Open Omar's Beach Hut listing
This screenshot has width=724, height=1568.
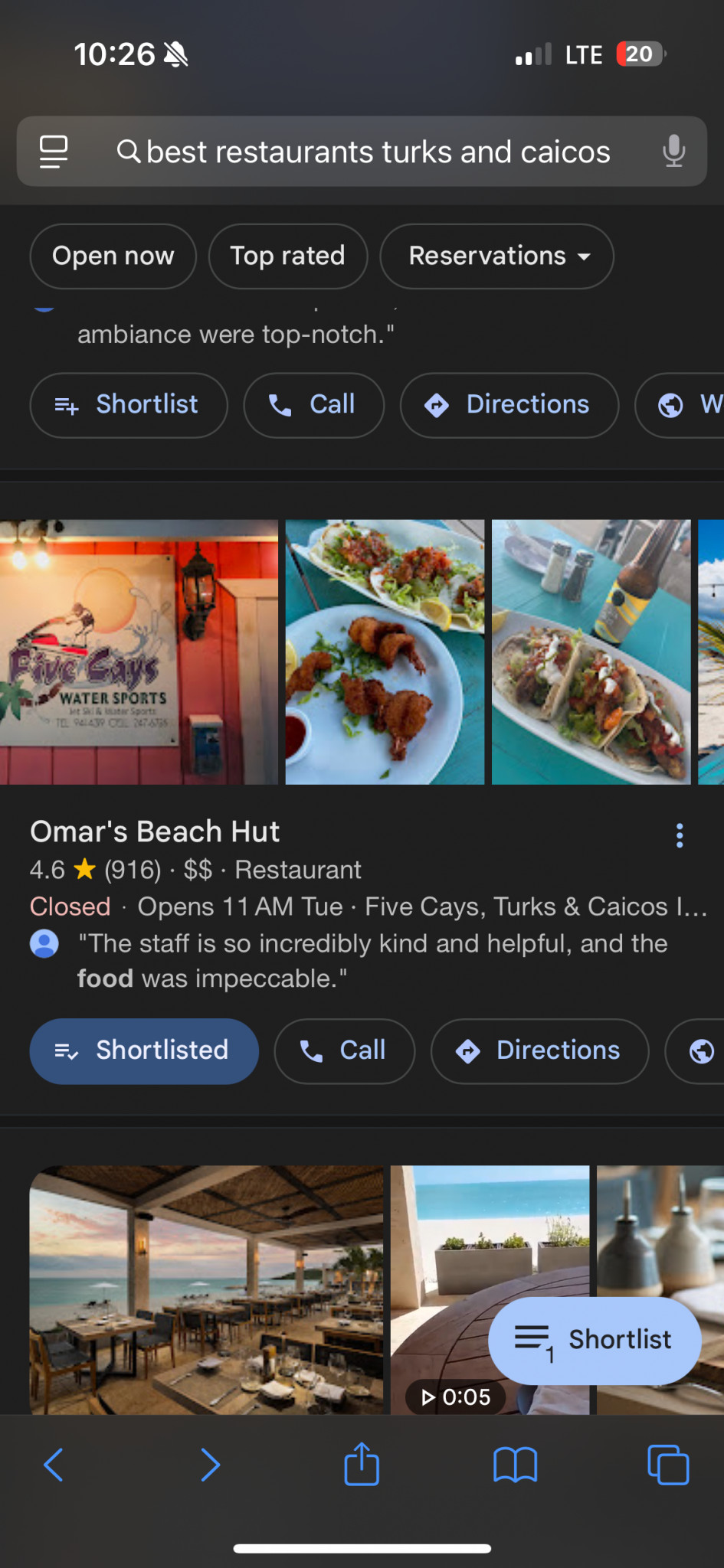155,831
